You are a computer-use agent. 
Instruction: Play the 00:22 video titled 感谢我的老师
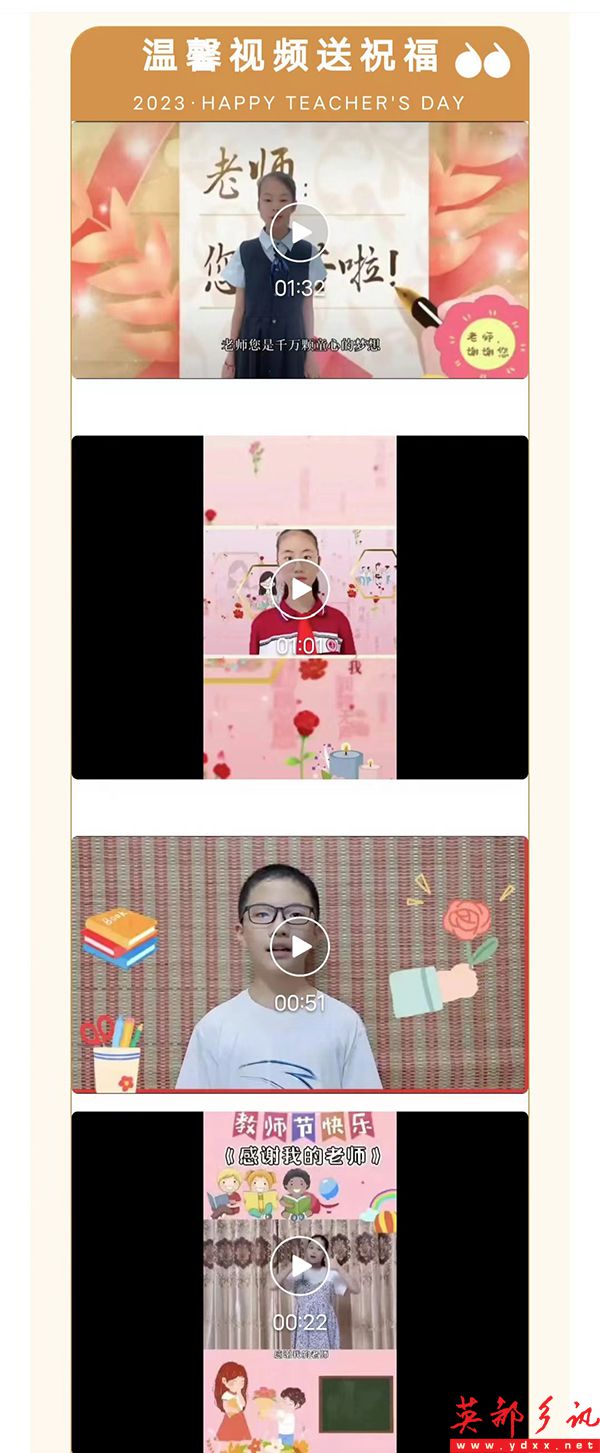coord(300,1265)
